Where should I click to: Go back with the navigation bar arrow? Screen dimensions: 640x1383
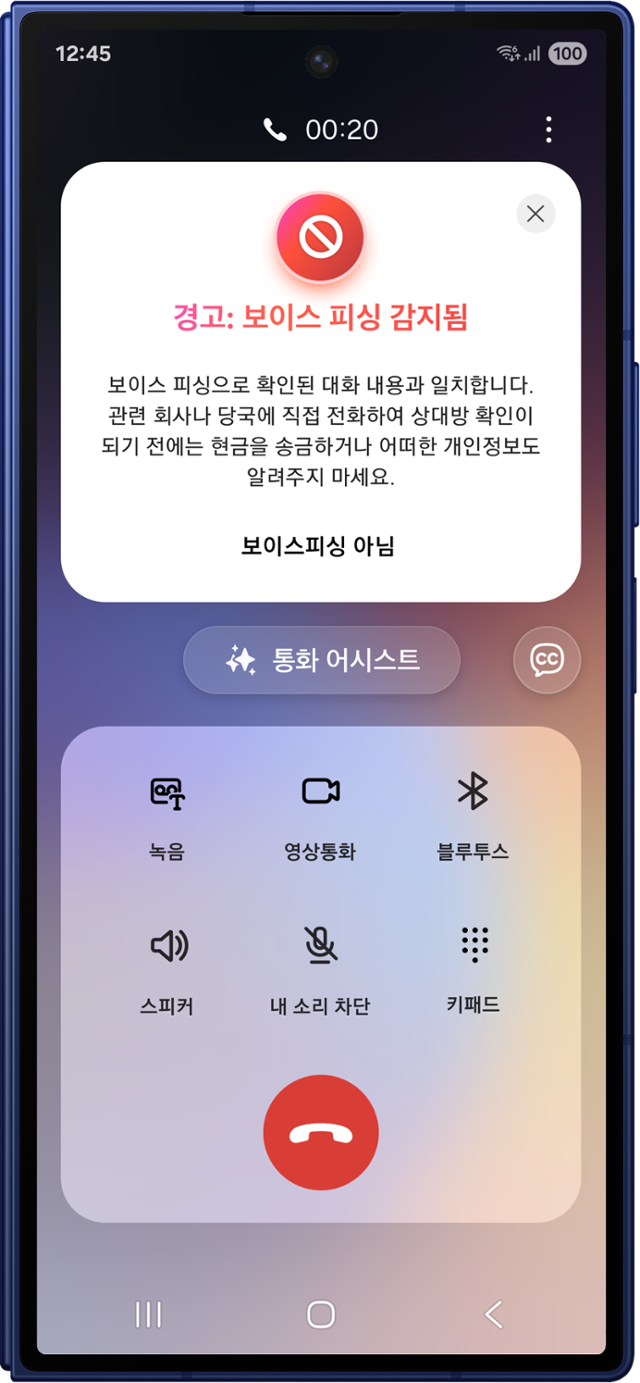tap(493, 1314)
